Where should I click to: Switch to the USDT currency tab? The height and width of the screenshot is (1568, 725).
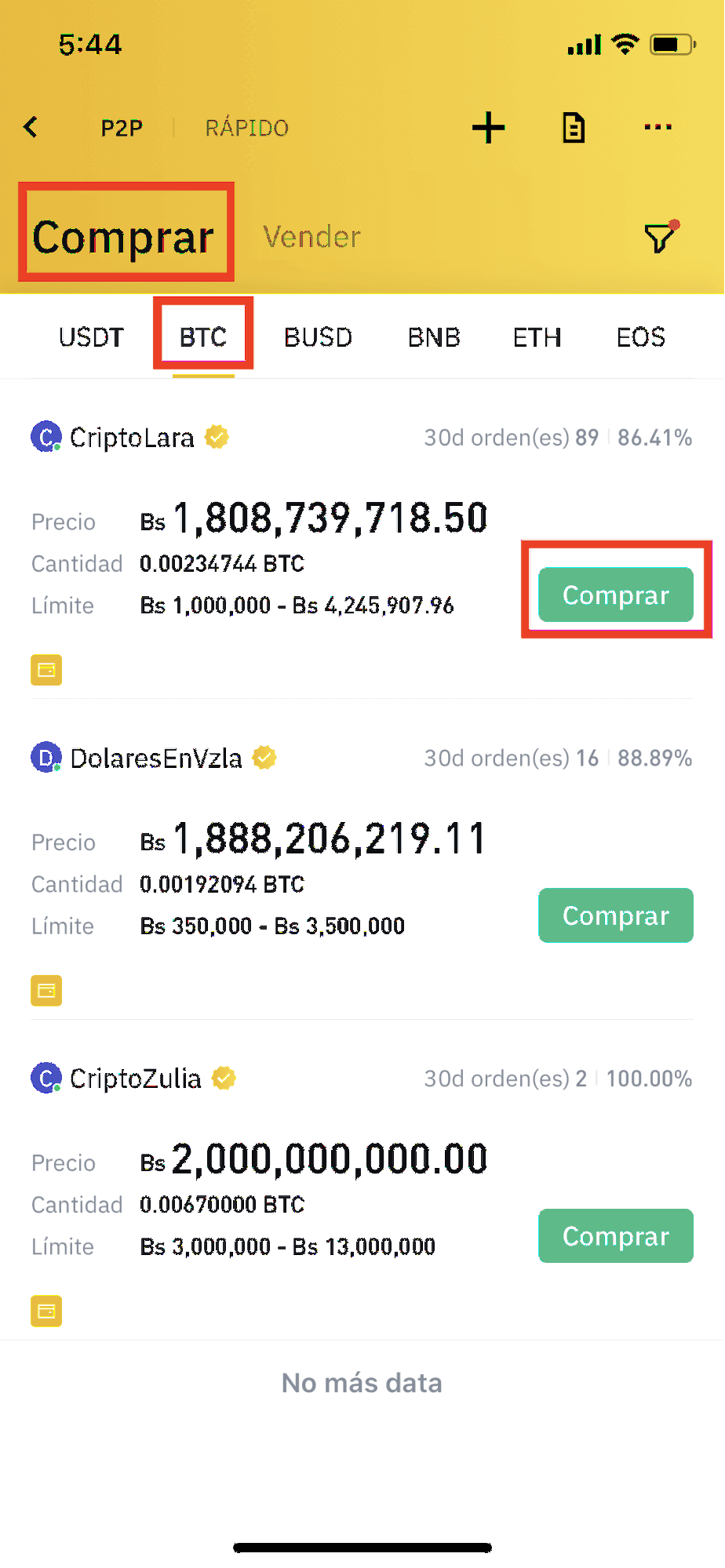(91, 337)
